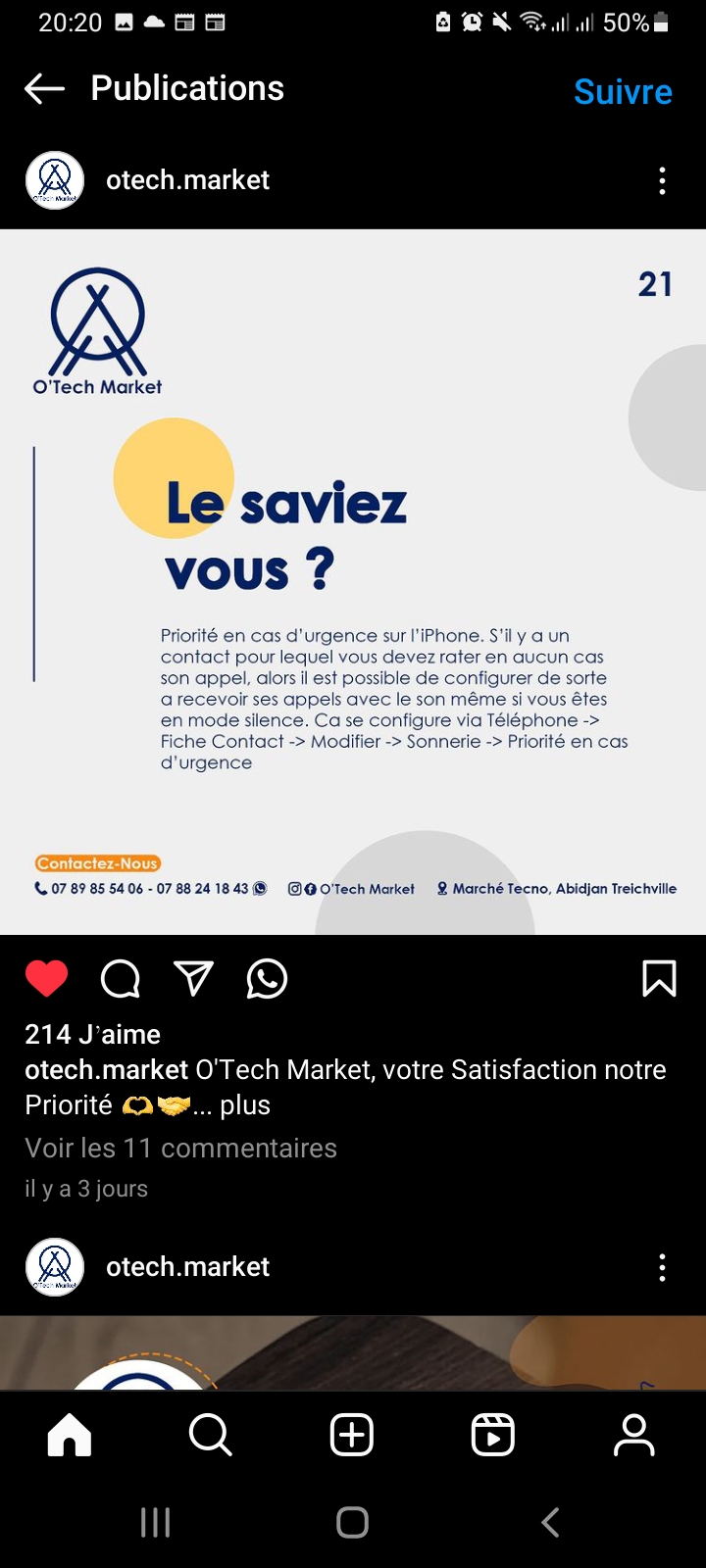Unlike the post with the red heart
Image resolution: width=706 pixels, height=1568 pixels.
46,978
